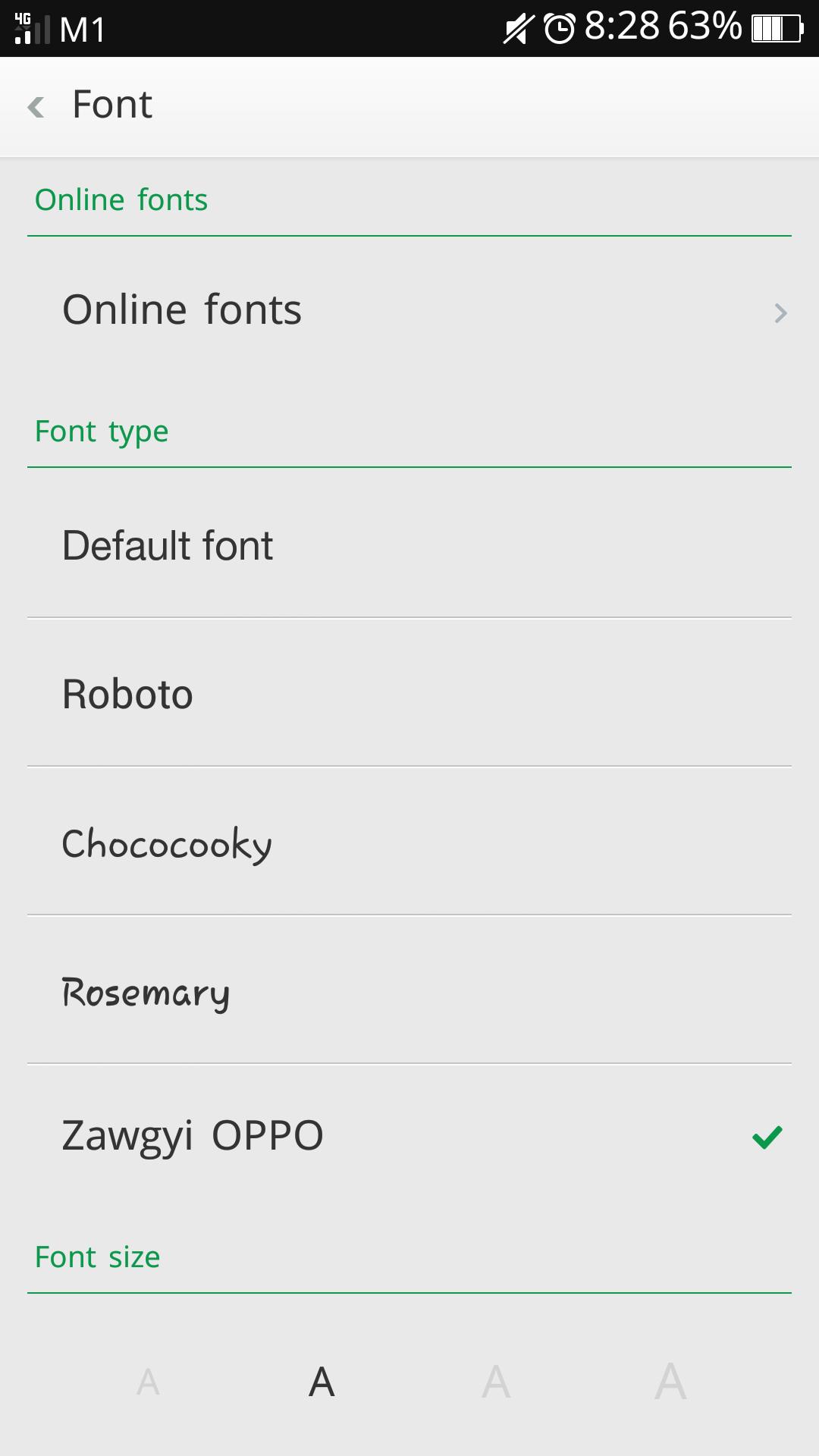Select the Zawgyi OPPO font entry

pyautogui.click(x=192, y=1135)
